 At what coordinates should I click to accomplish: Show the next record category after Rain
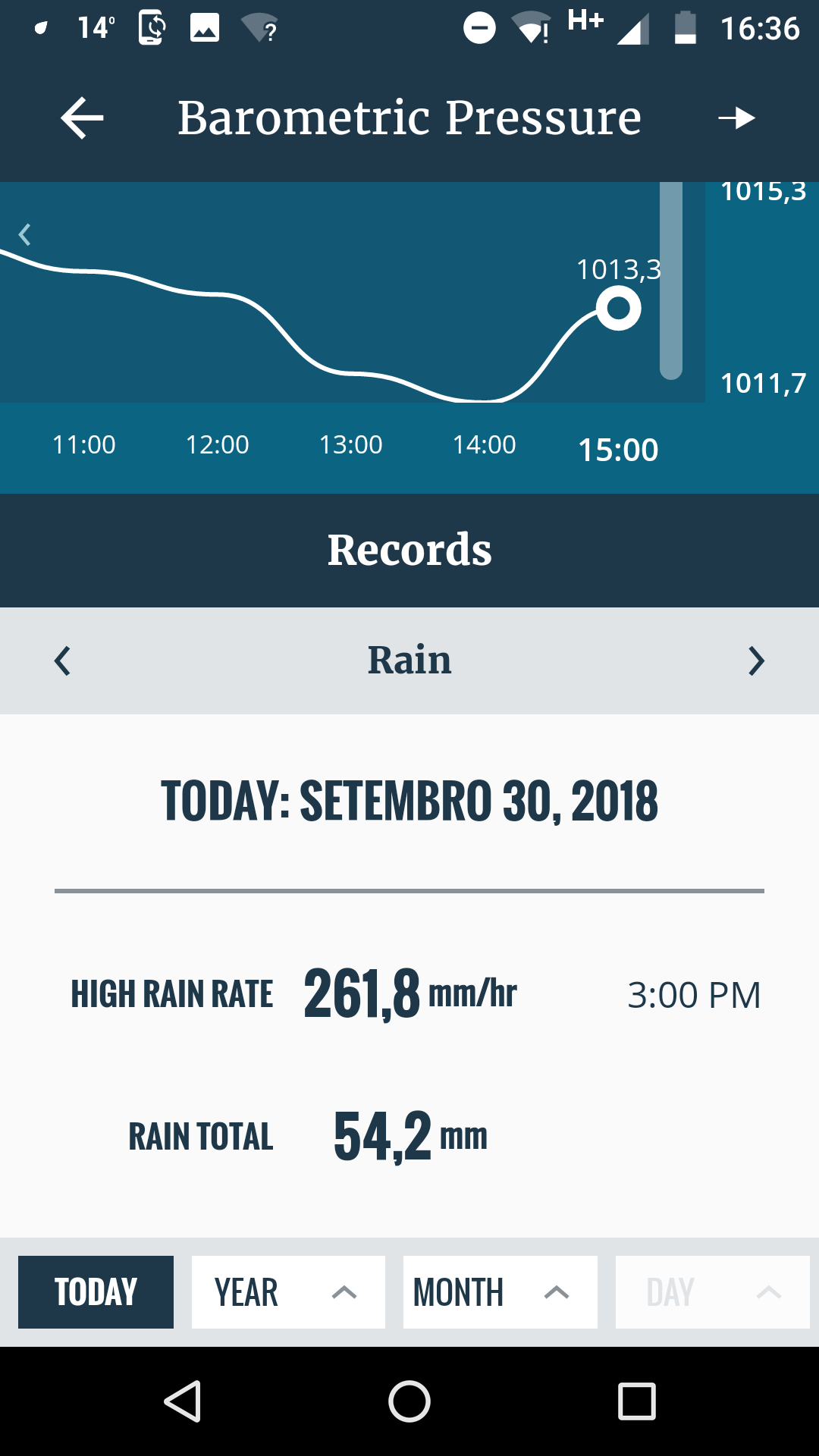[756, 661]
